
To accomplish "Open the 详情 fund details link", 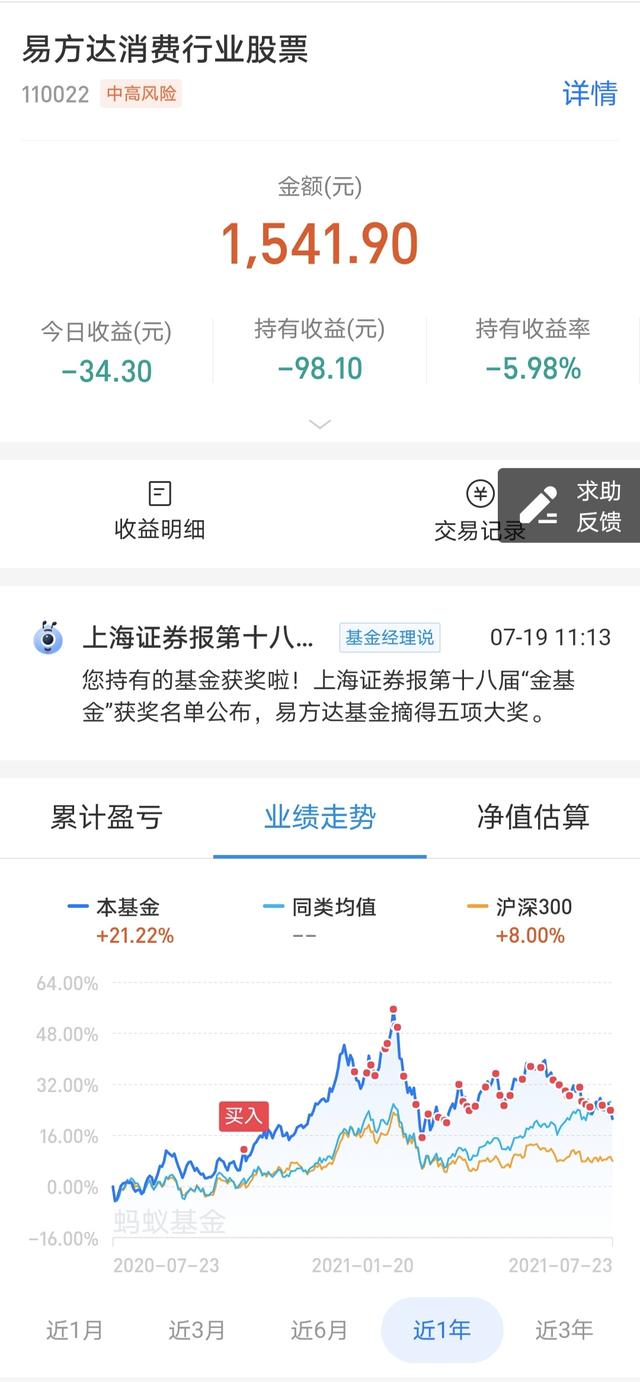I will pos(589,94).
